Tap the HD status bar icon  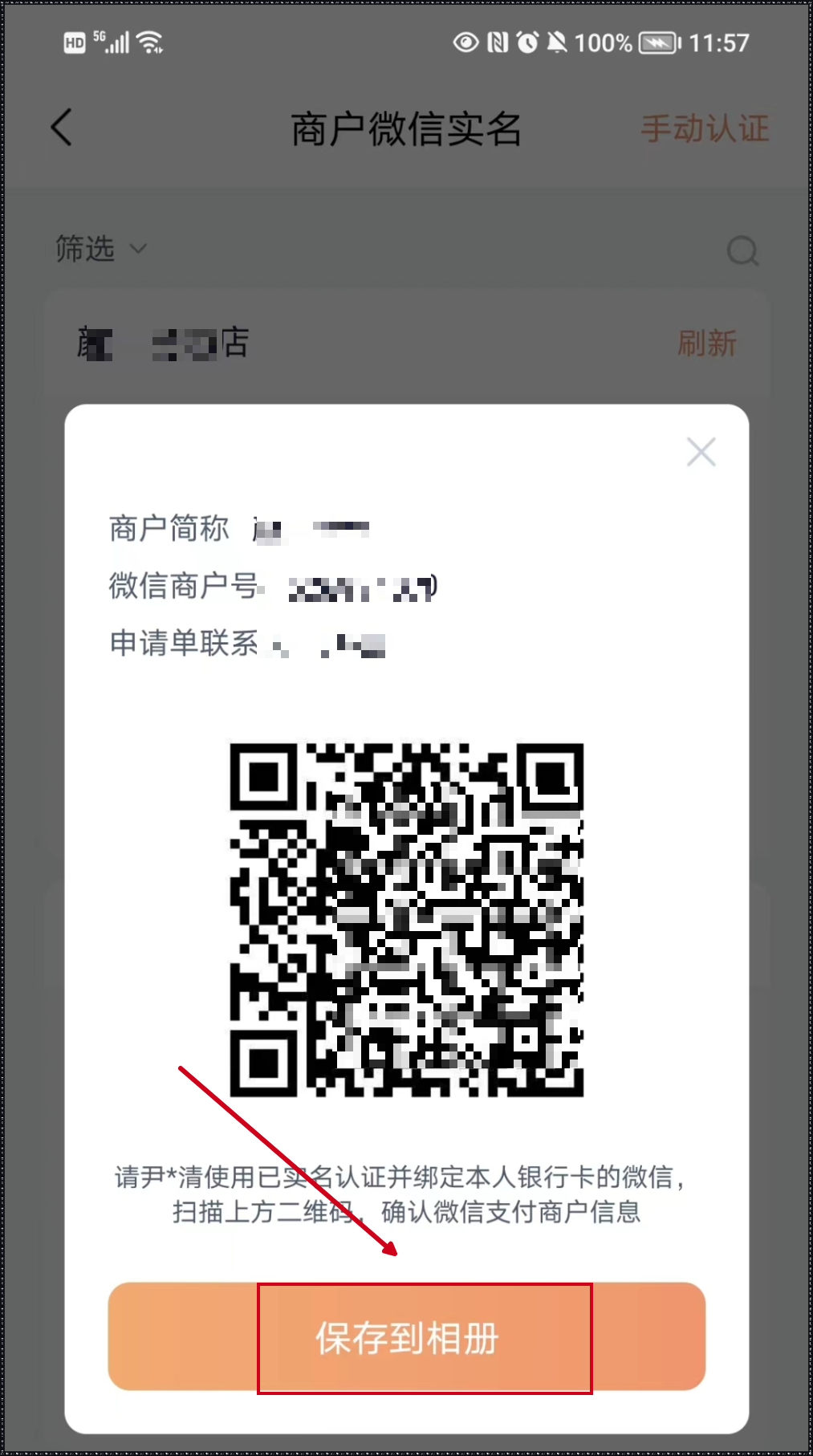click(x=75, y=42)
